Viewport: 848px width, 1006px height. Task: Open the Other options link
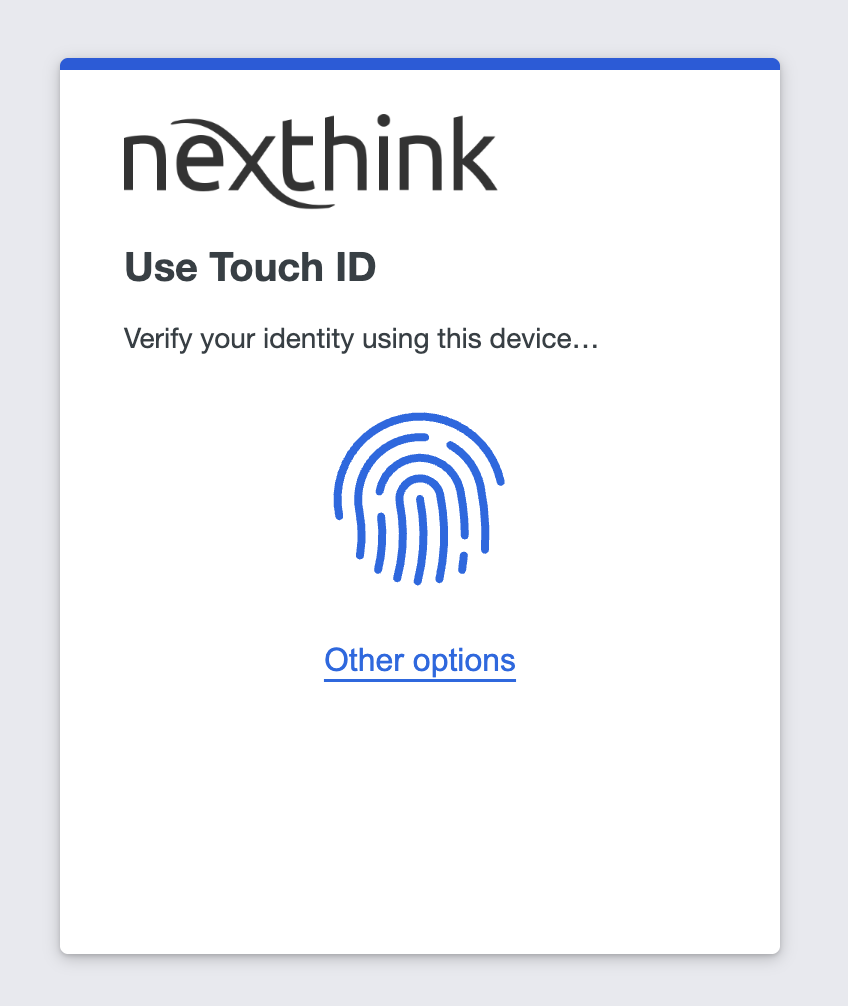420,661
